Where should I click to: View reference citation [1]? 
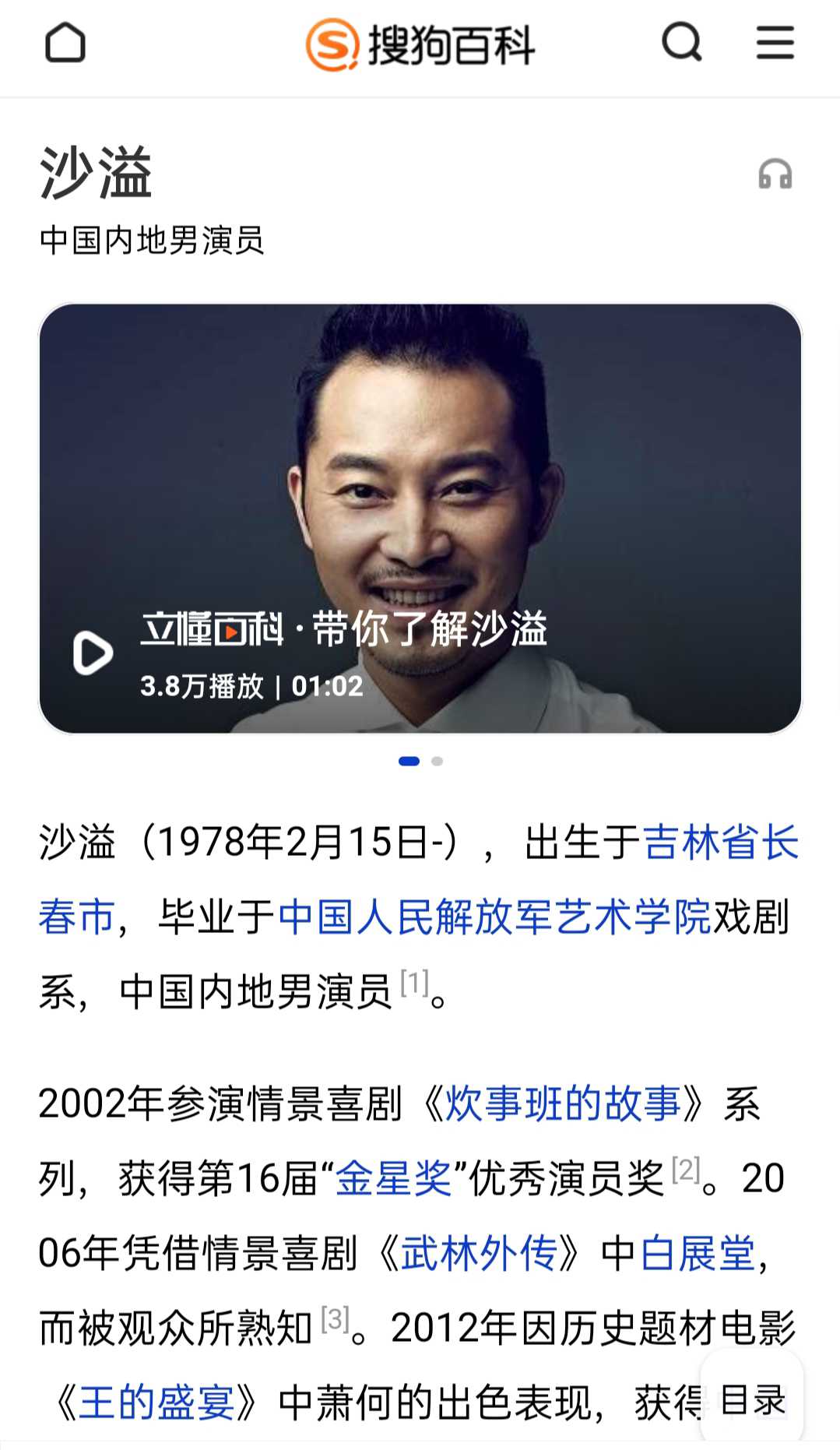click(x=414, y=983)
